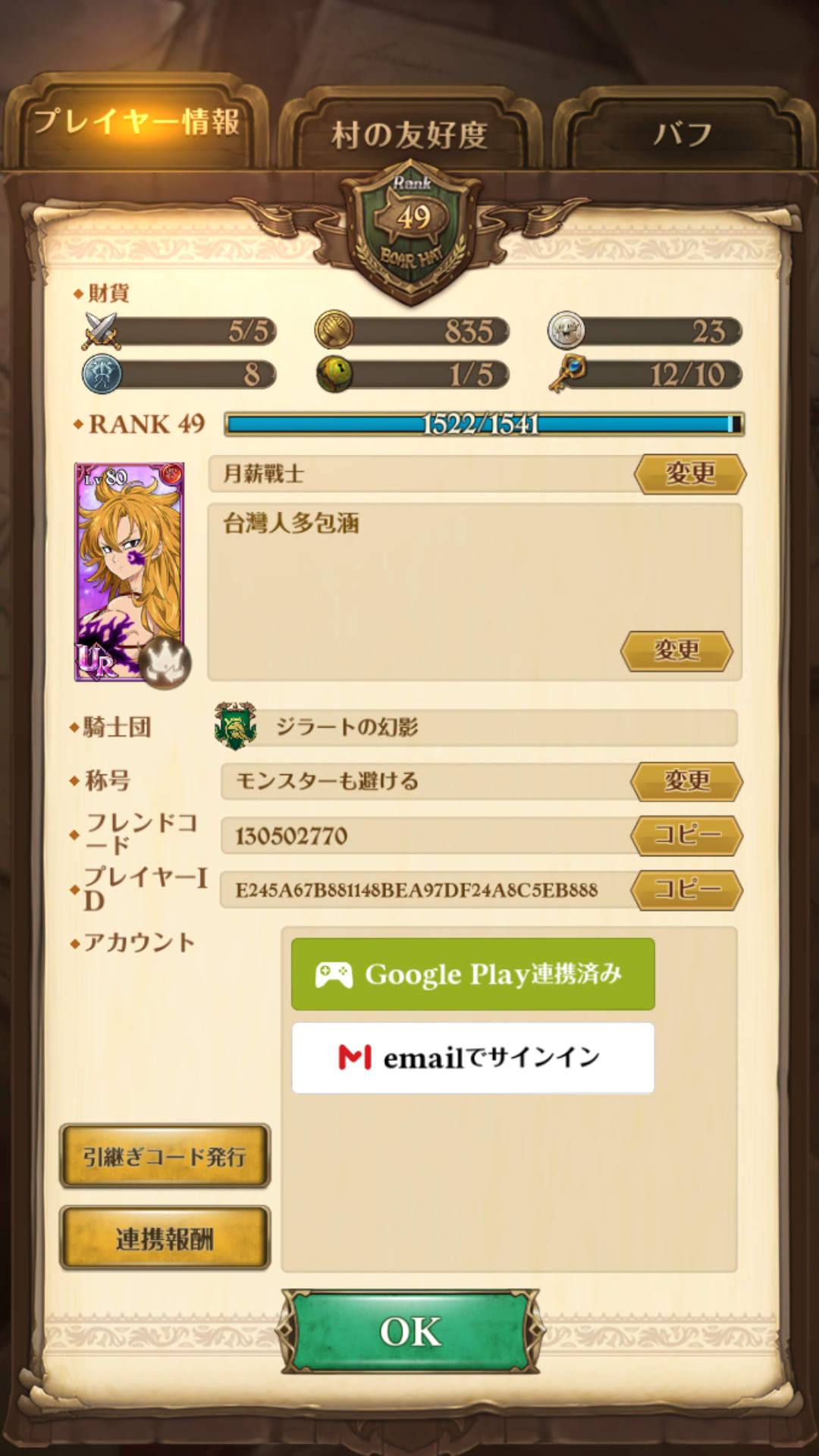The height and width of the screenshot is (1456, 819).
Task: Switch to the 村の友好度 tab
Action: click(409, 134)
